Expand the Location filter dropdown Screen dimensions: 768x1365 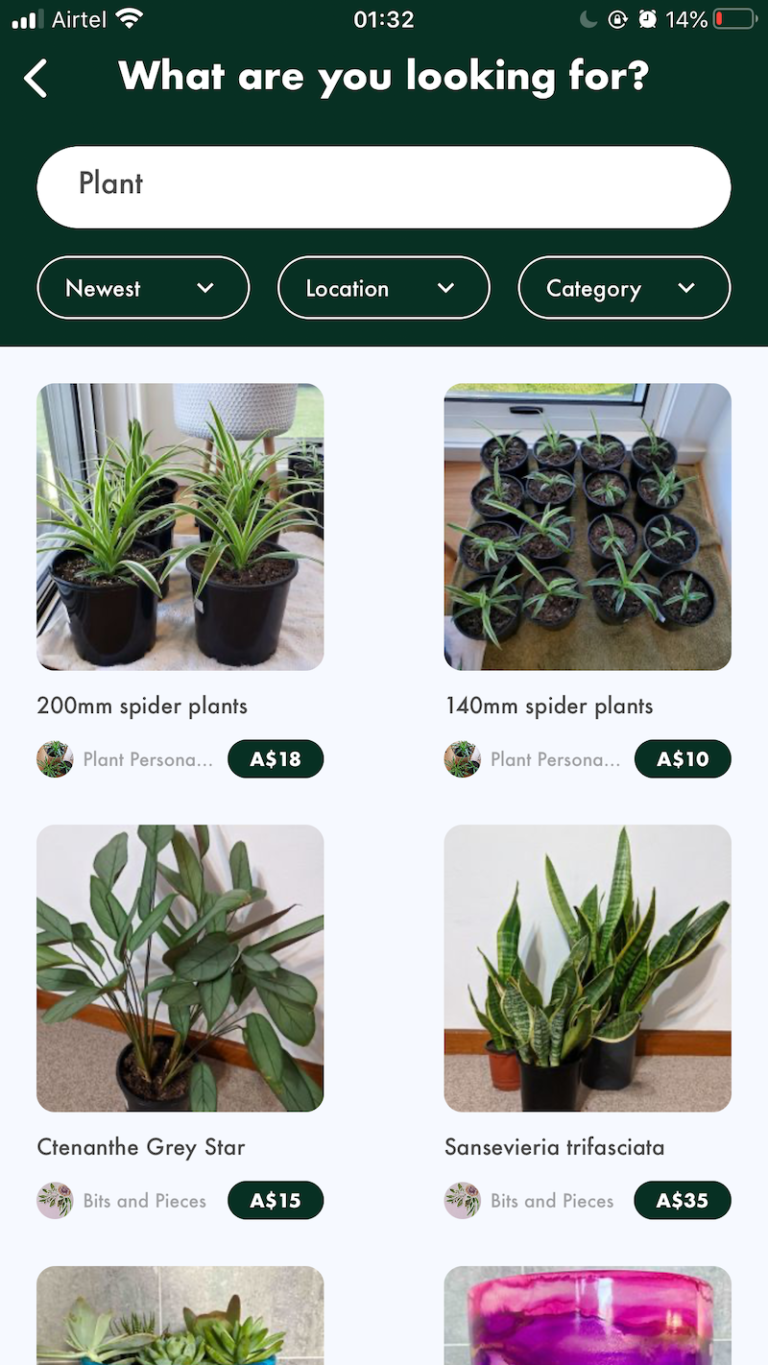point(383,288)
